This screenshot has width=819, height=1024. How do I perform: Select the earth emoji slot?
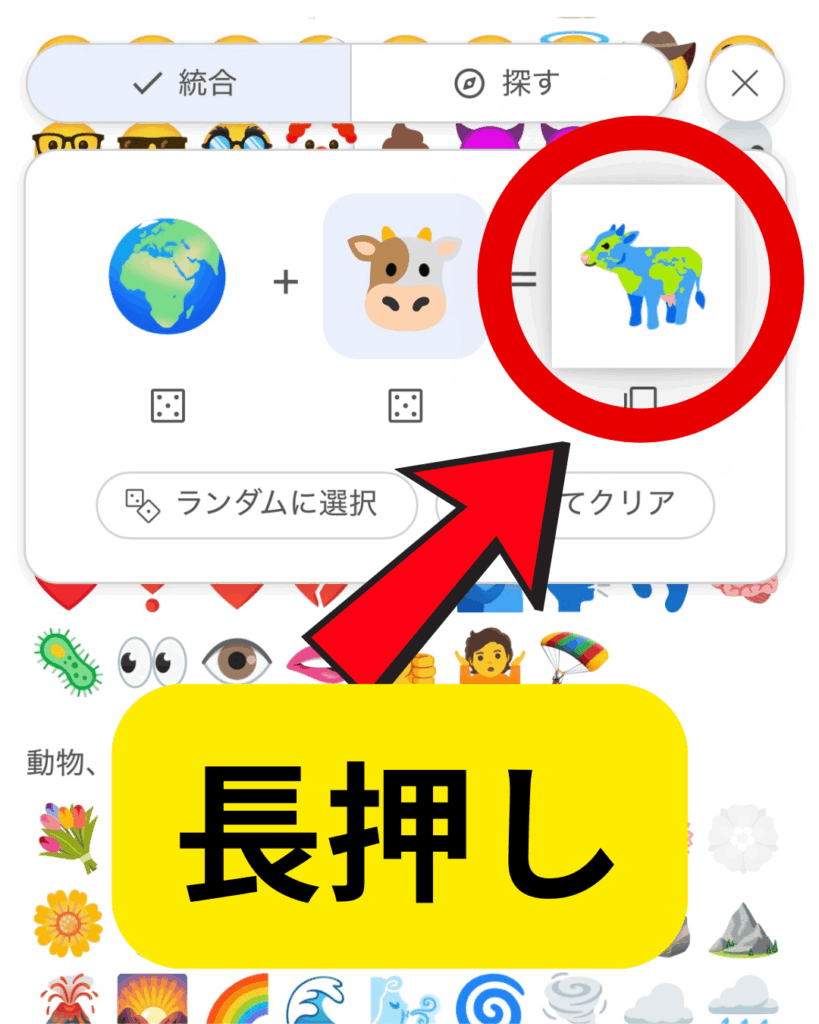(x=167, y=276)
